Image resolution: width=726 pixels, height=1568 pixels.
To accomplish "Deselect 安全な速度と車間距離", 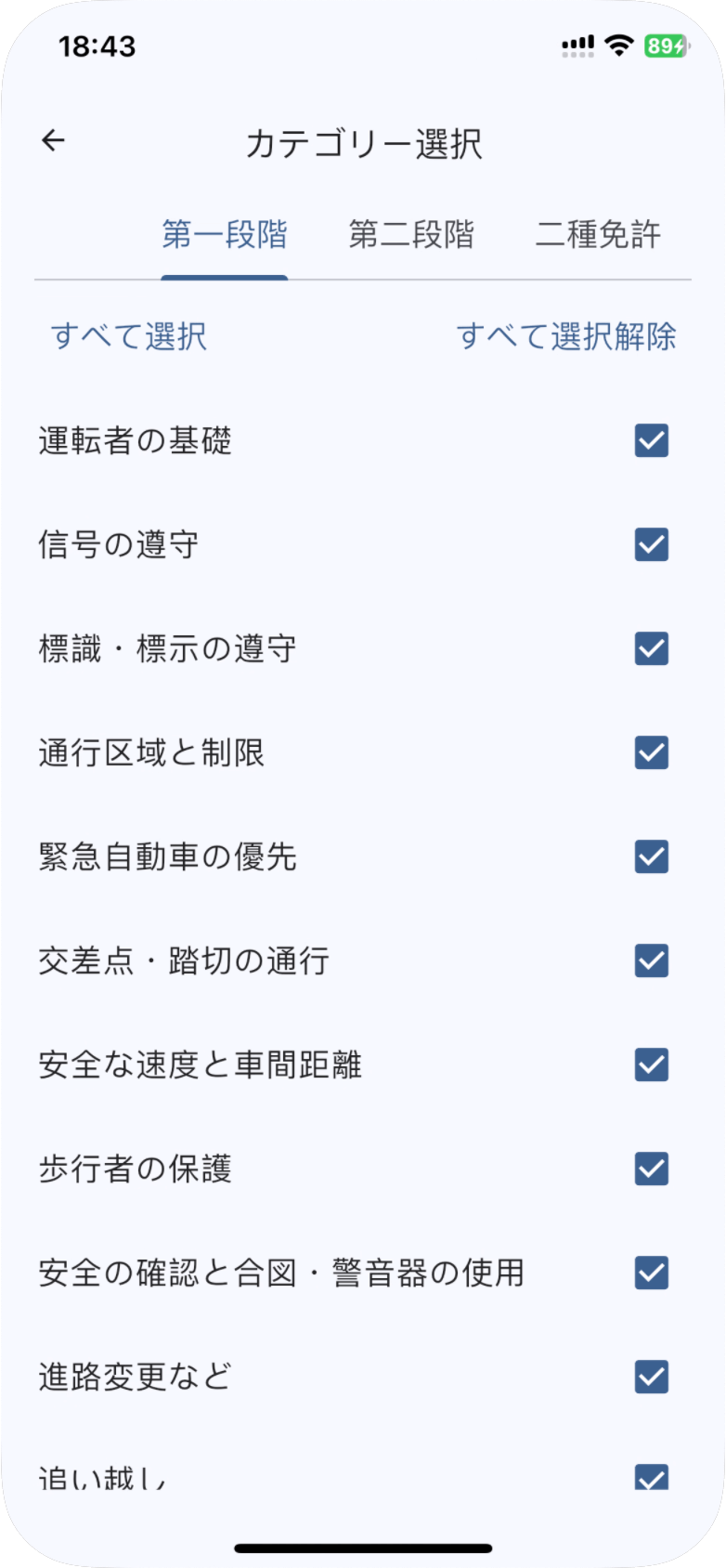I will pos(652,1065).
